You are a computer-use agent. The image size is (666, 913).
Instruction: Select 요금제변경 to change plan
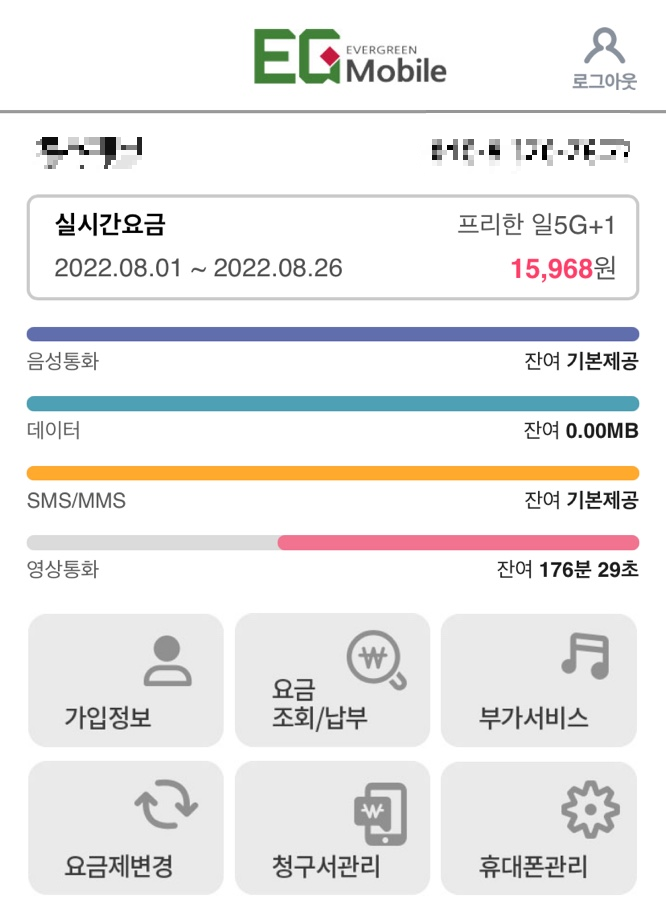[126, 828]
